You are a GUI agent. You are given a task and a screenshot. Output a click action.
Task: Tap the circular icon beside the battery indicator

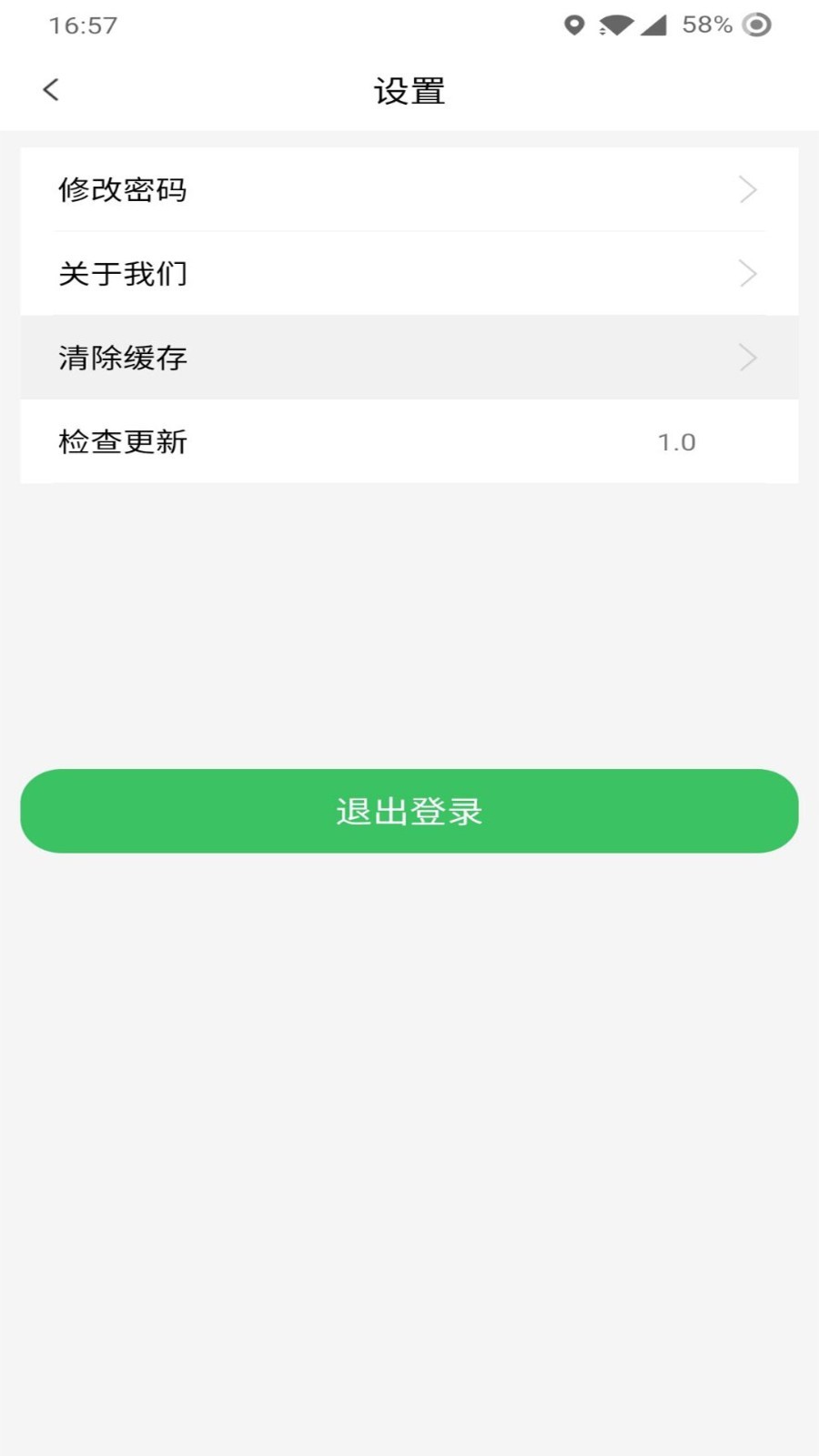(x=756, y=27)
